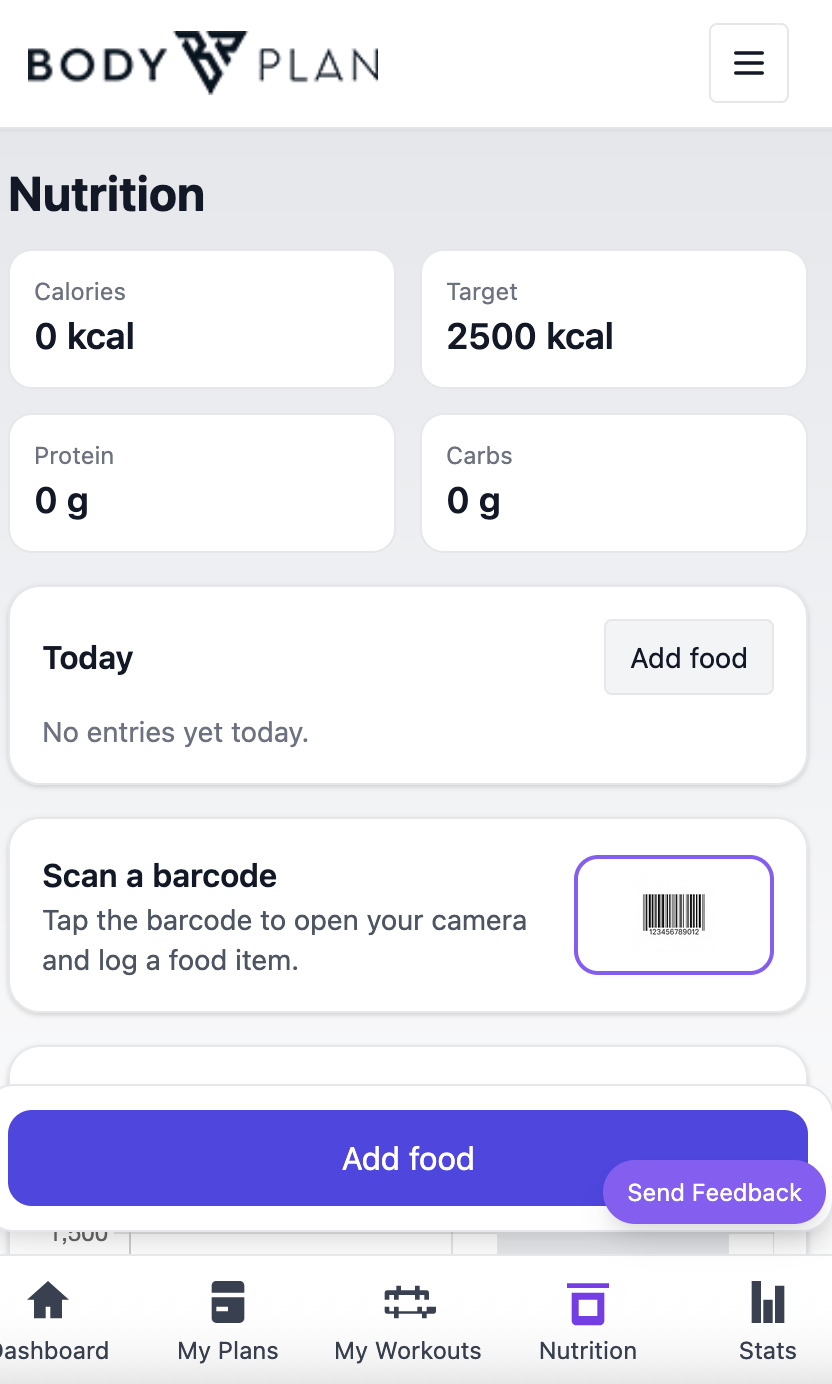Tap the barcode to open the camera

click(x=673, y=914)
